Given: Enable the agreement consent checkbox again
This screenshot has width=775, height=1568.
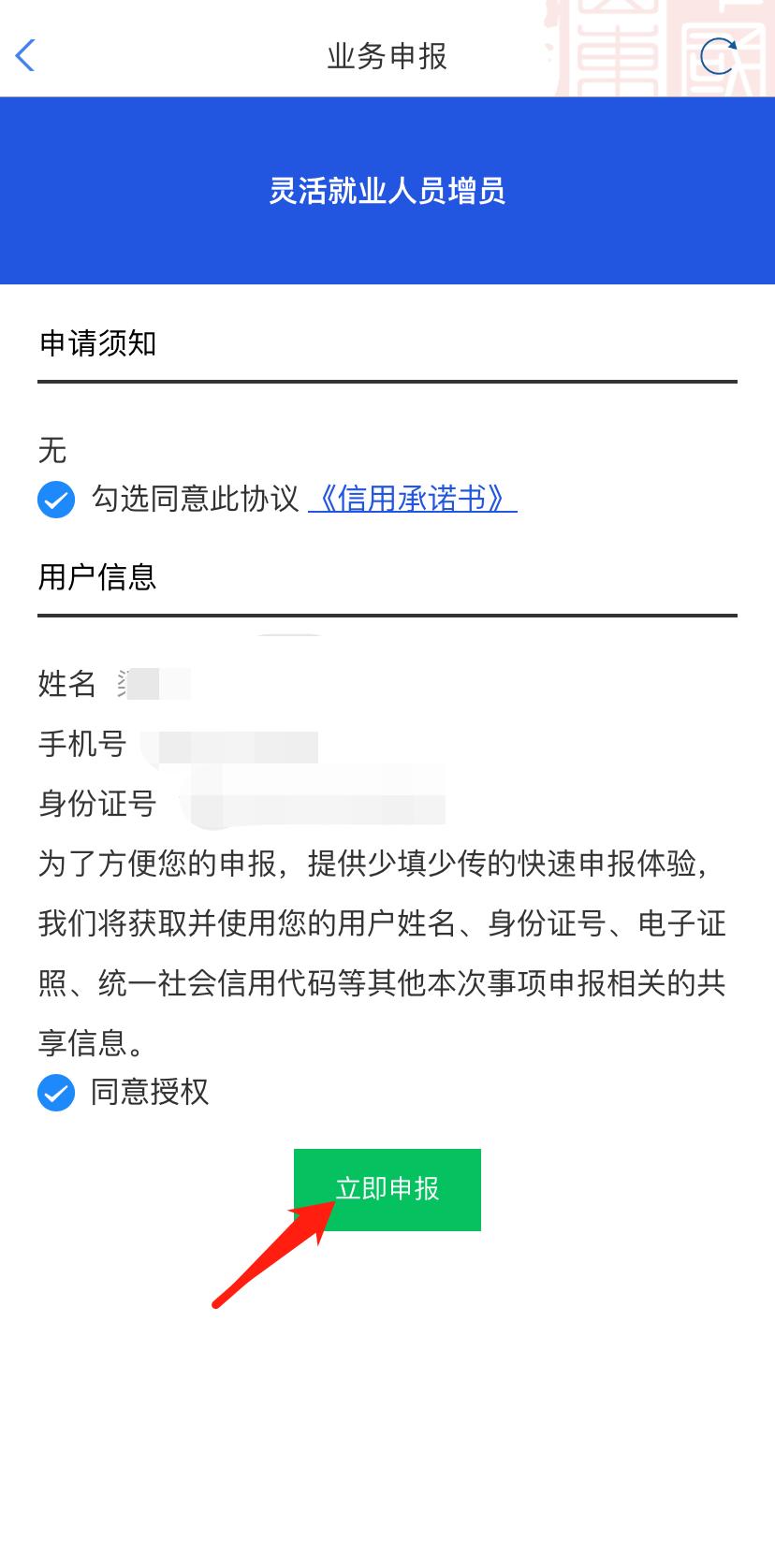Looking at the screenshot, I should click(x=56, y=500).
